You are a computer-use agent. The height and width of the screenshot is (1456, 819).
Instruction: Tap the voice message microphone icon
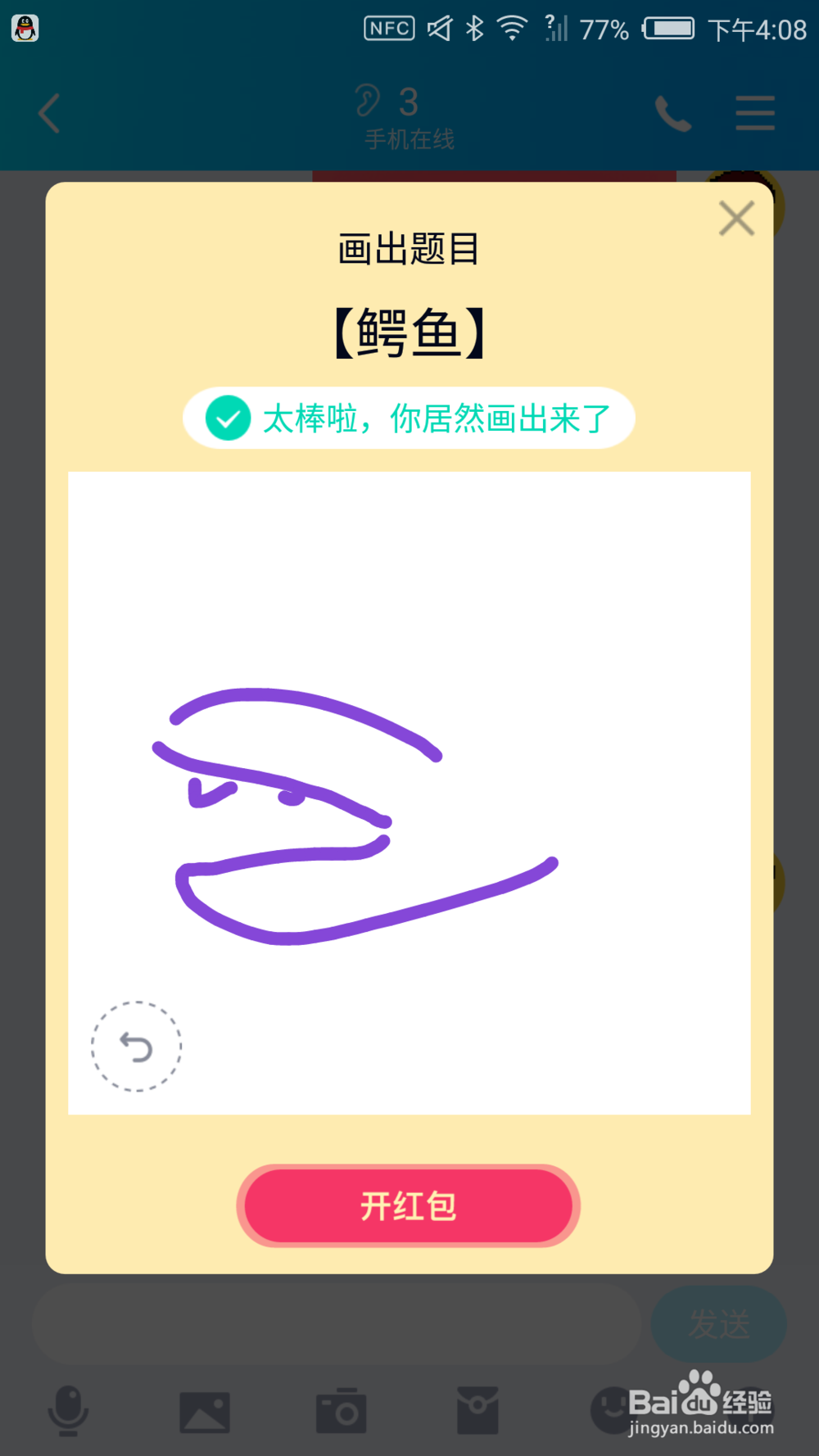pyautogui.click(x=68, y=1410)
